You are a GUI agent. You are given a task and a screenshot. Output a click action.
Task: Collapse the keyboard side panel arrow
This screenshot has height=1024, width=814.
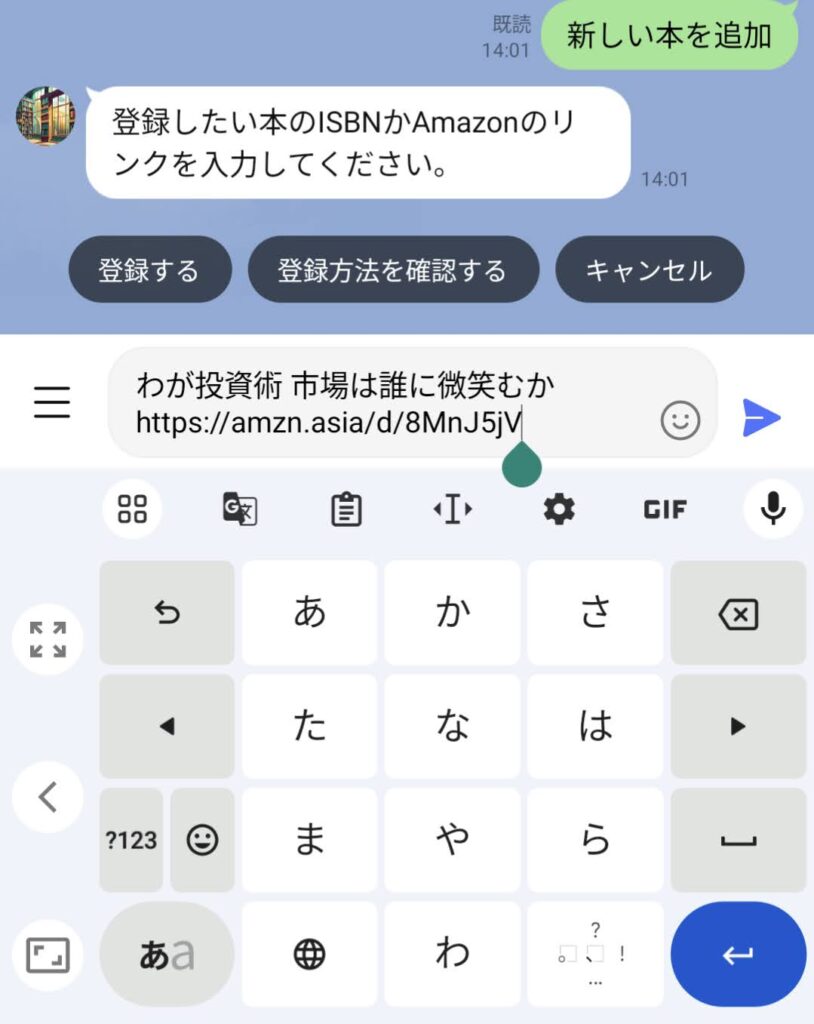tap(47, 797)
